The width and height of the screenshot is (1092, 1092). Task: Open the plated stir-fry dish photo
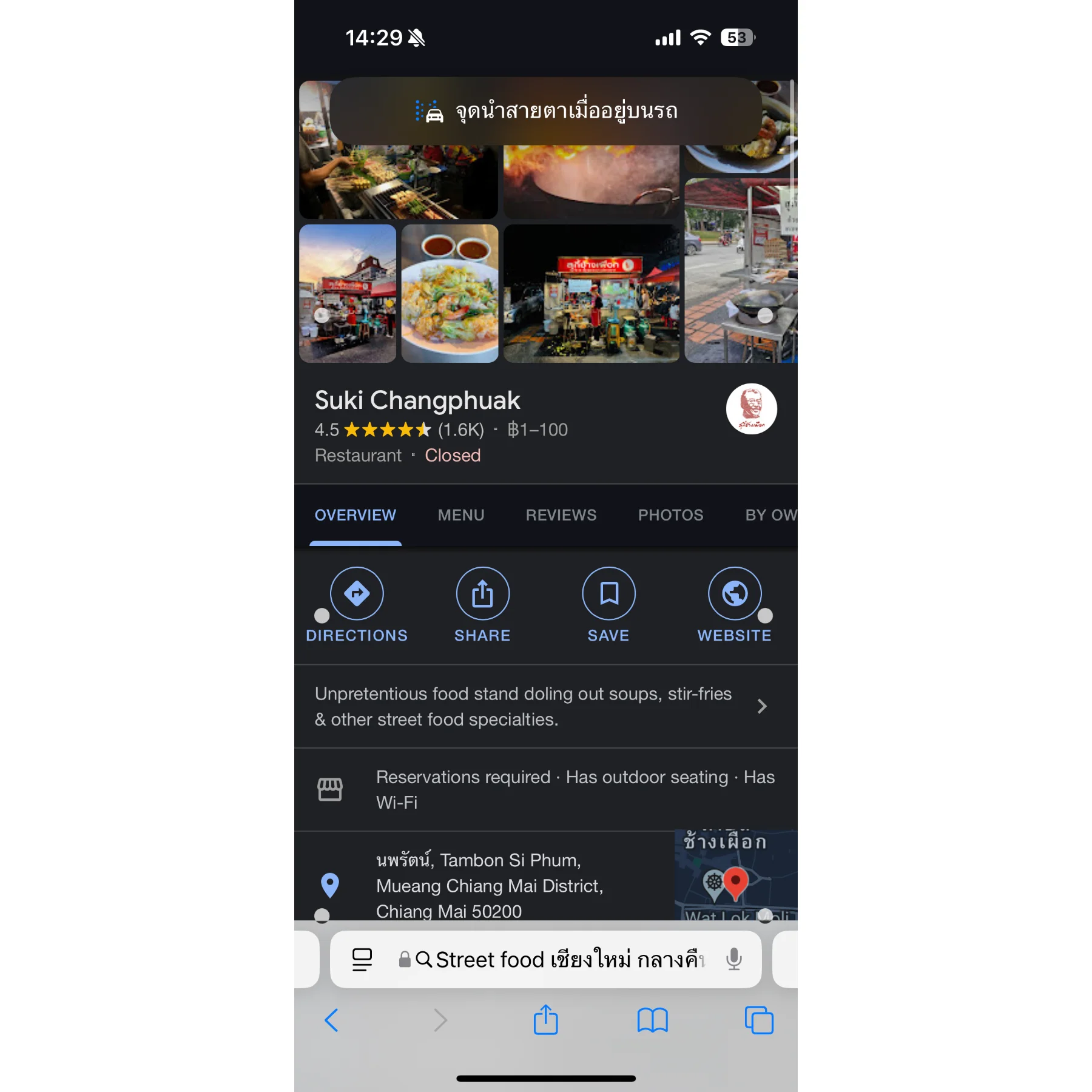click(450, 294)
